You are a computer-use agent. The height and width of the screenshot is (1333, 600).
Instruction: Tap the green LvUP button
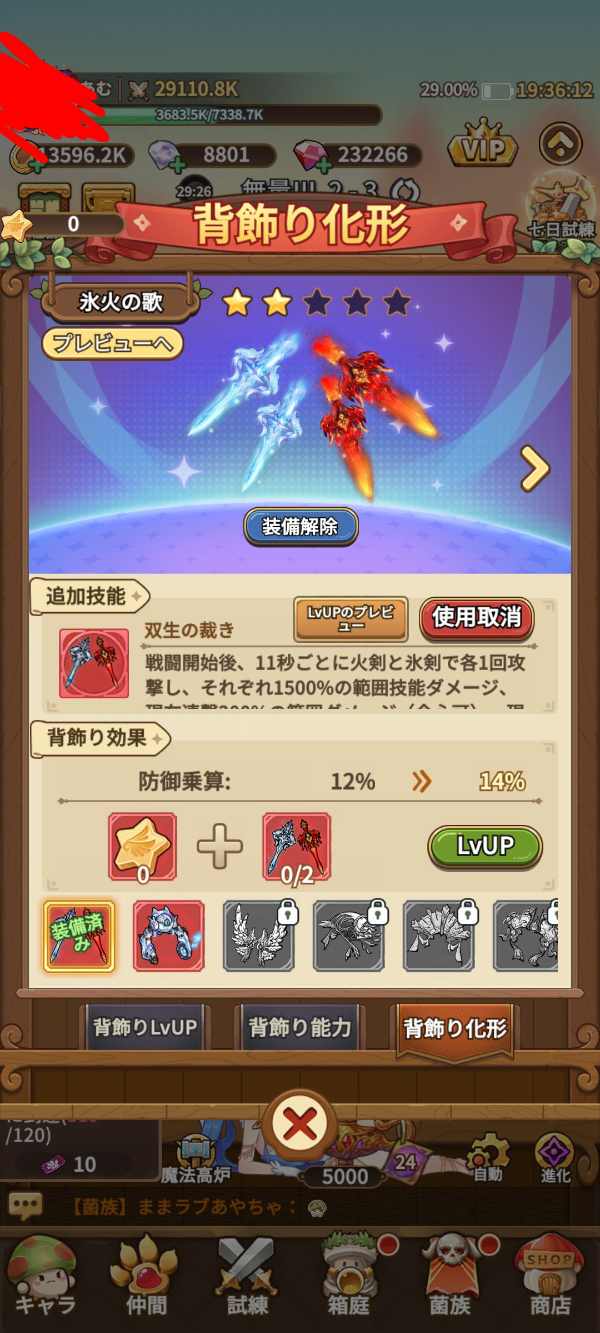pyautogui.click(x=485, y=846)
